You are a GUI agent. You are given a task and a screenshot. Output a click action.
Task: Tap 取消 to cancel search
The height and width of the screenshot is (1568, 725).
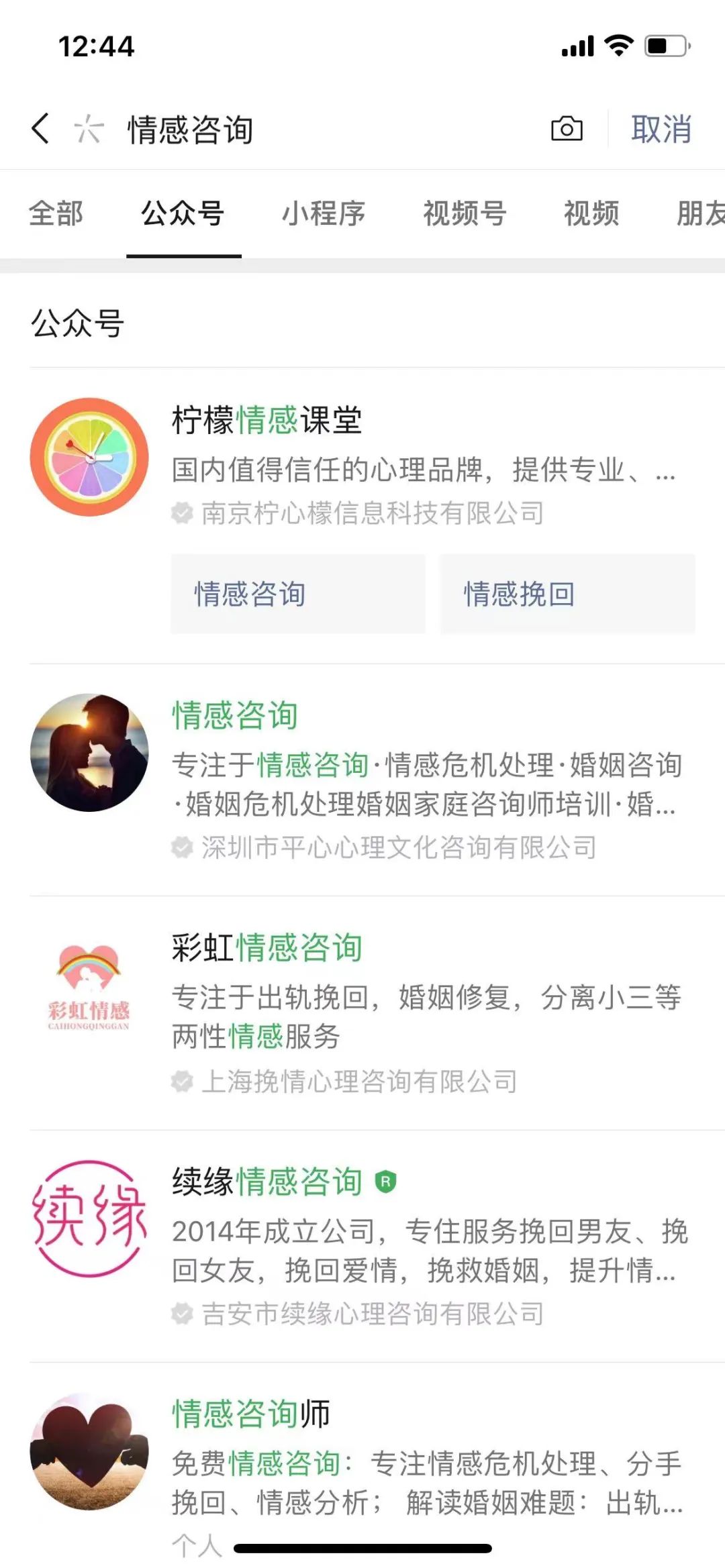point(661,129)
